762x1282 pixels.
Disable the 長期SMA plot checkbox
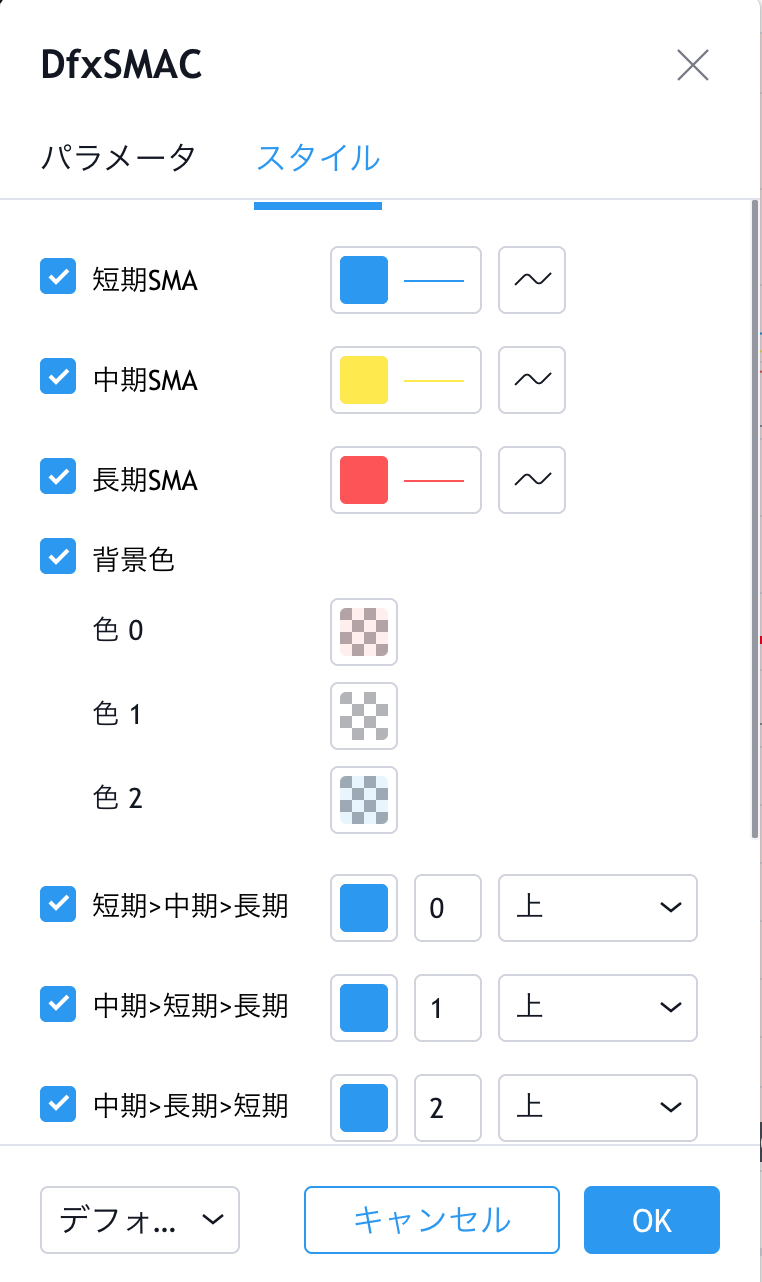[58, 476]
